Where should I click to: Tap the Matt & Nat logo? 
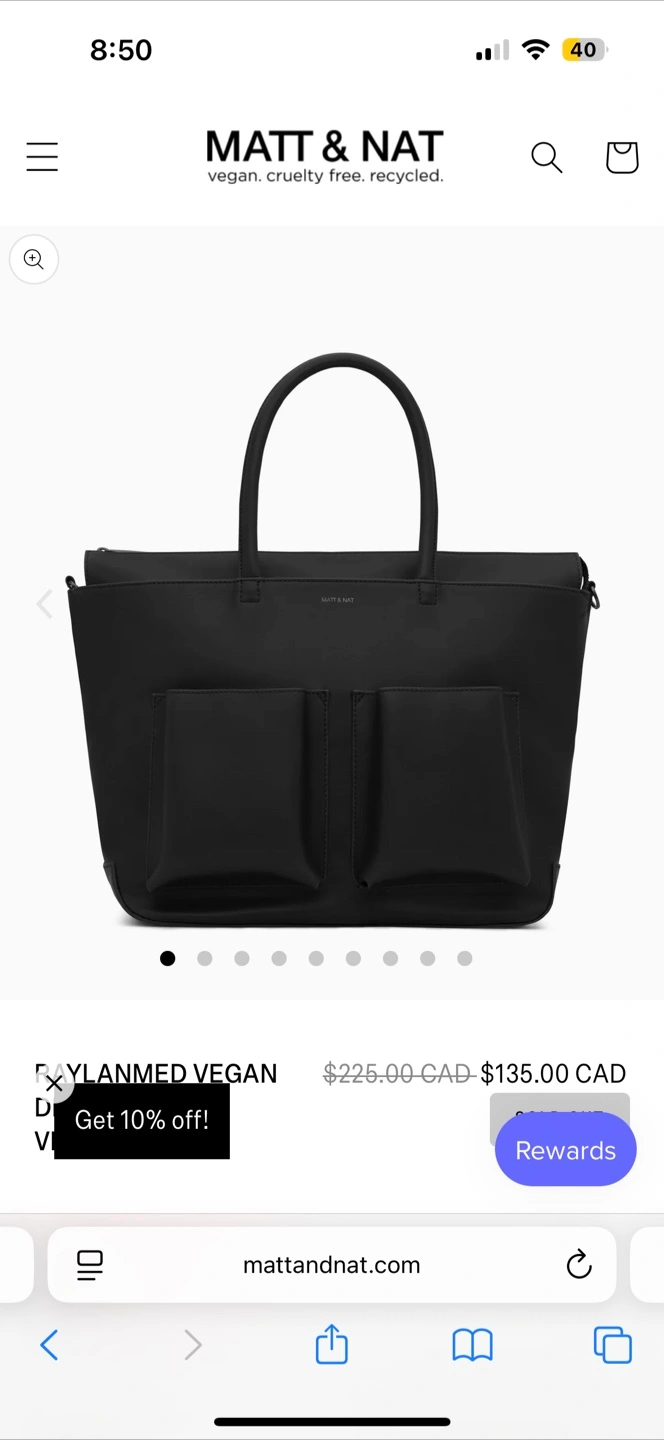325,157
